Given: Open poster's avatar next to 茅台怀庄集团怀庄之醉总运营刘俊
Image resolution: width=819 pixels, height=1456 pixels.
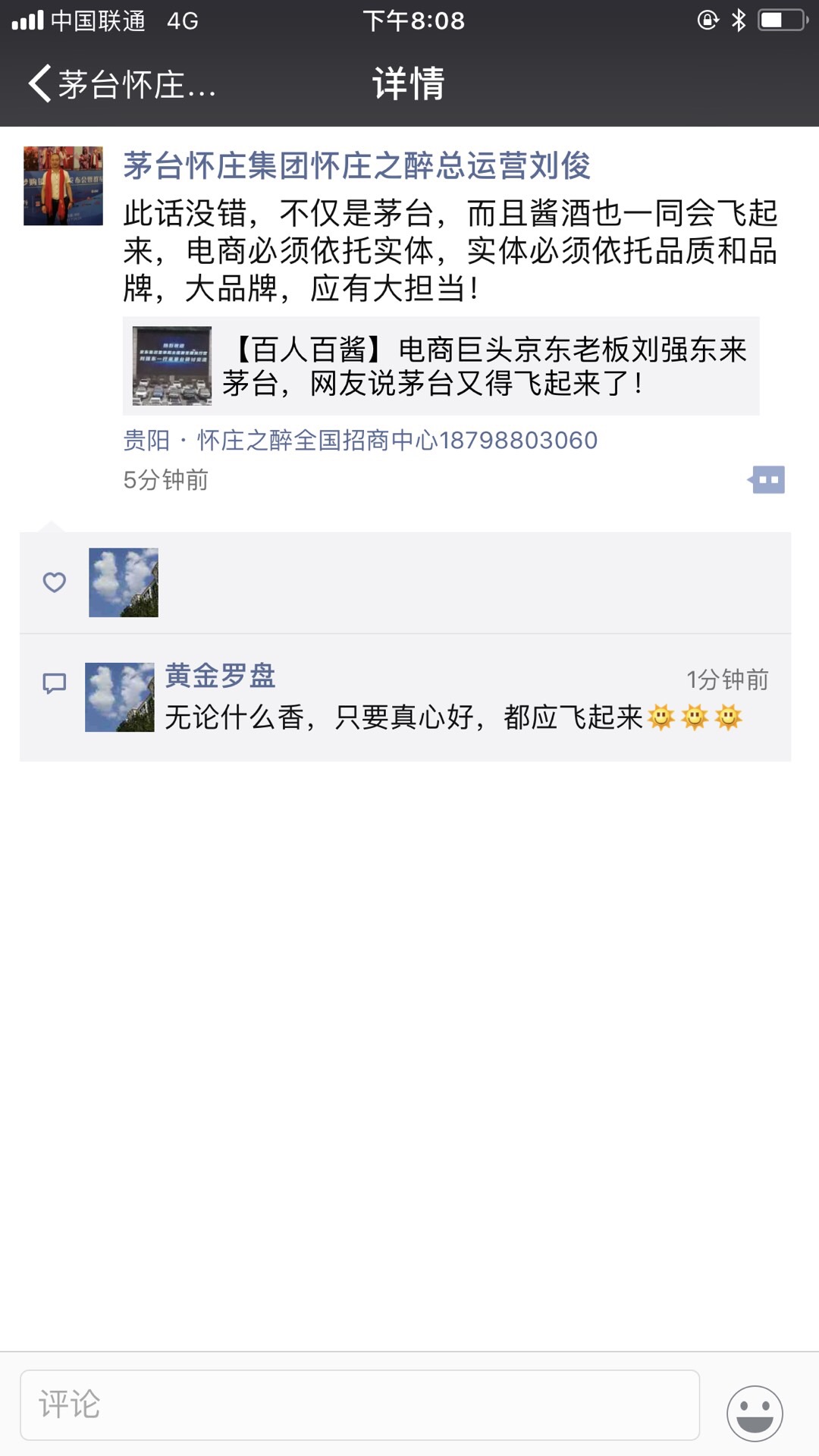Looking at the screenshot, I should 63,186.
